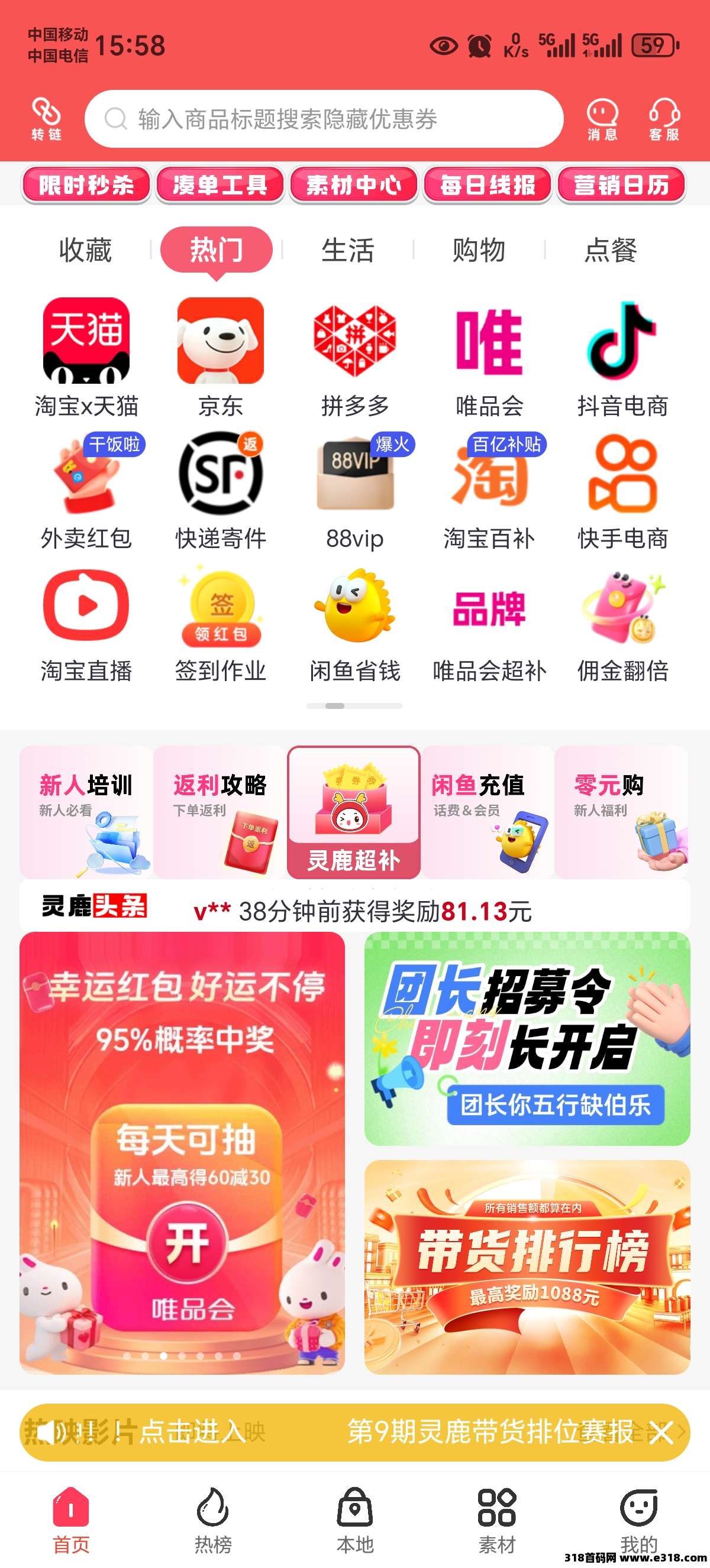The width and height of the screenshot is (710, 1568).
Task: Tap the coupon search box
Action: (x=323, y=119)
